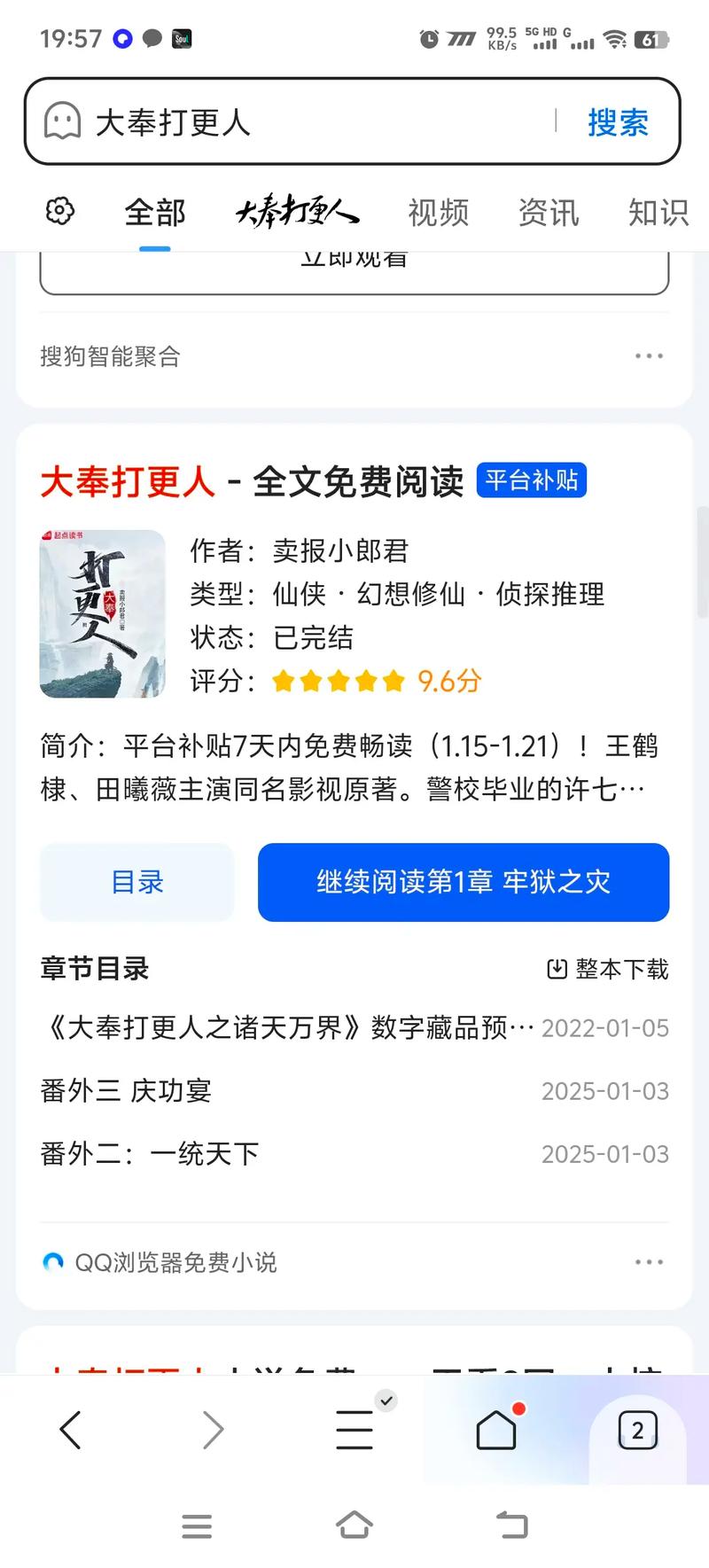Open browser tab switcher showing 2 tabs
Screen dimensions: 709x1568
637,1429
